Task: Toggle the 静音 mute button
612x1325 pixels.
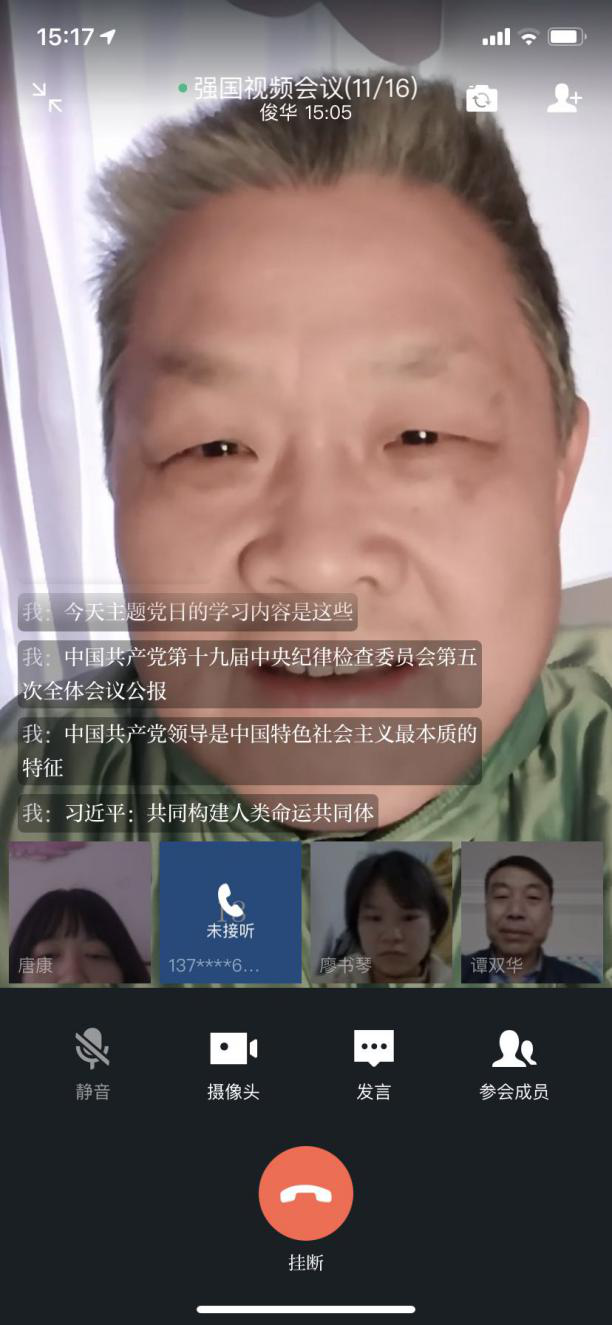Action: pos(92,1064)
